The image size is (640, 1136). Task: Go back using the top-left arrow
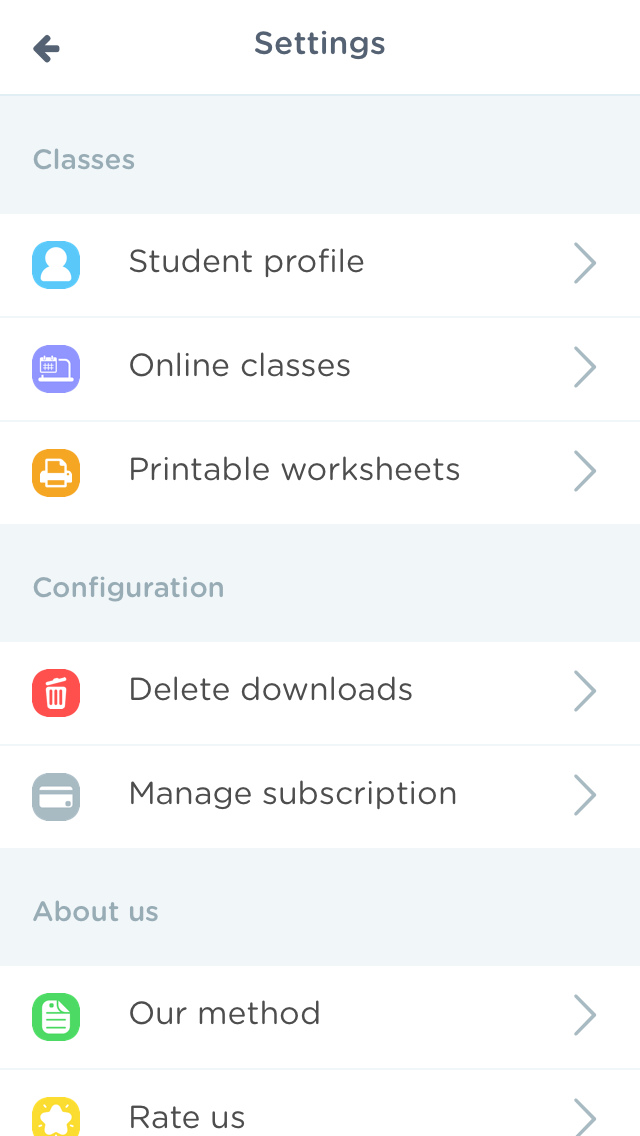tap(46, 49)
